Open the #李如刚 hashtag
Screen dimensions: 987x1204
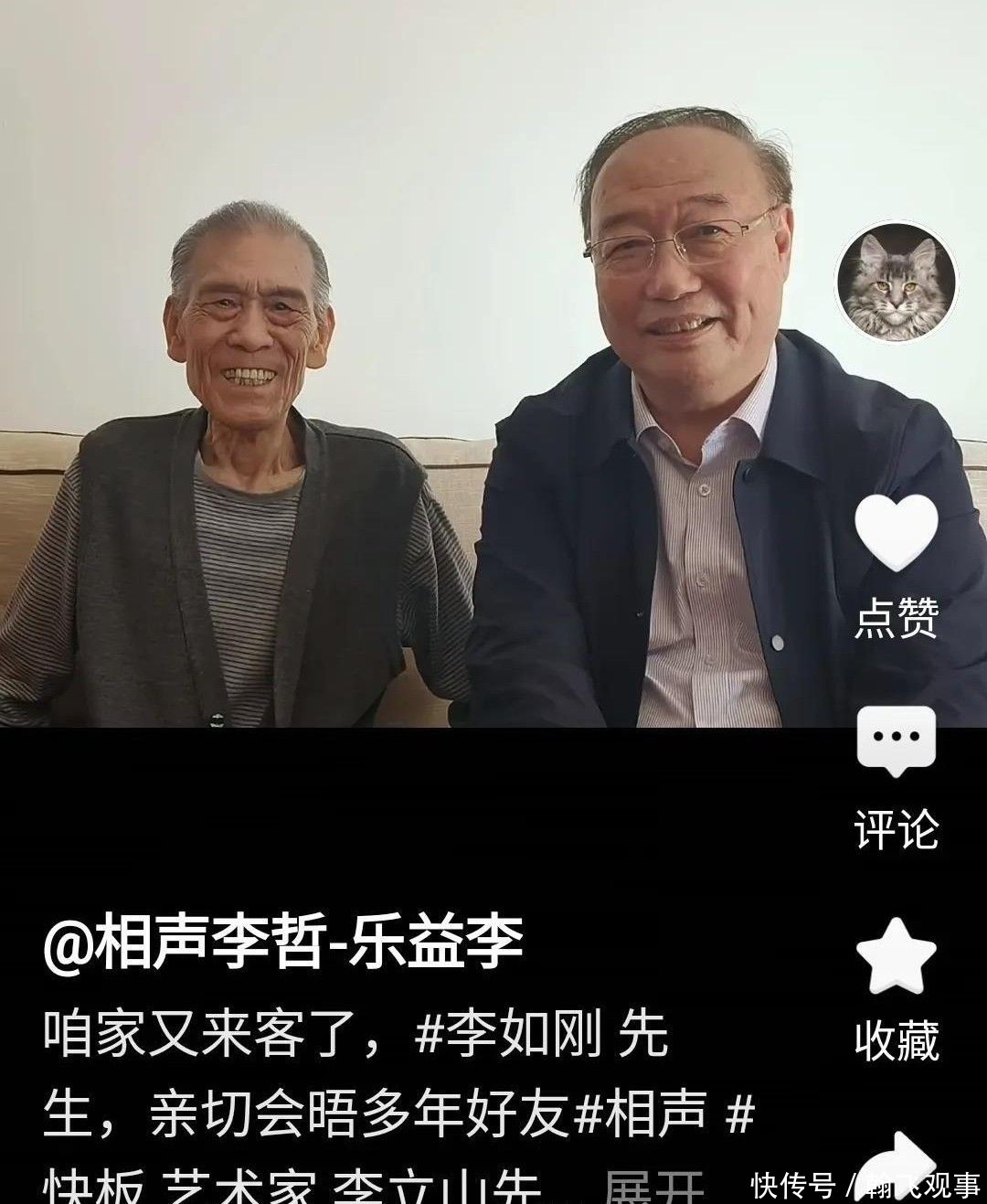click(x=508, y=1036)
